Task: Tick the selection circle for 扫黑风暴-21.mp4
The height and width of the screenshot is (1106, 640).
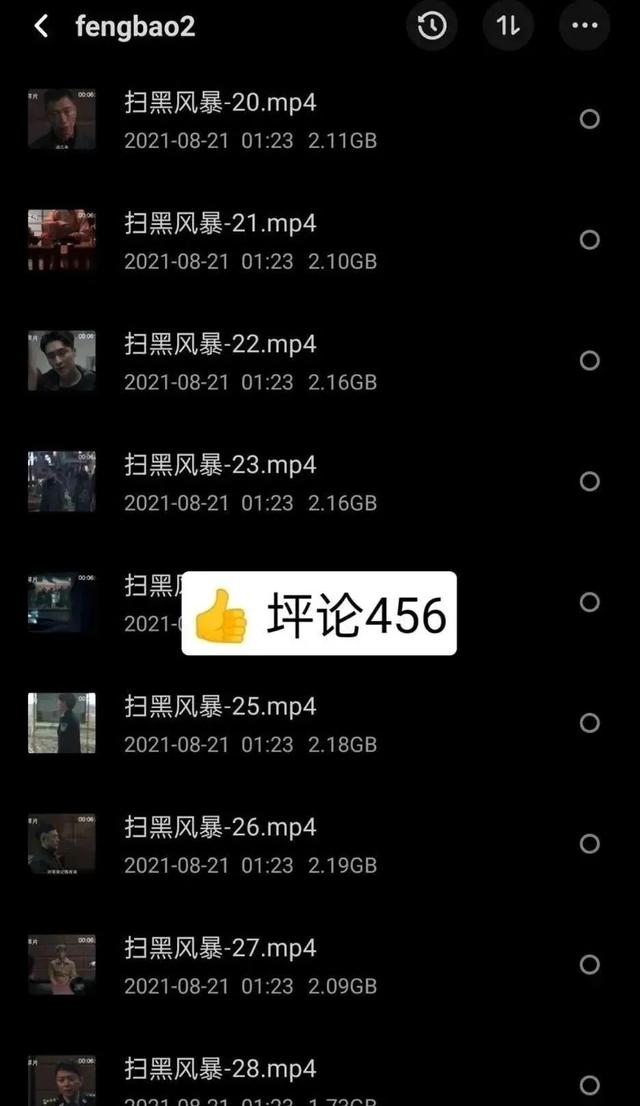Action: 590,240
